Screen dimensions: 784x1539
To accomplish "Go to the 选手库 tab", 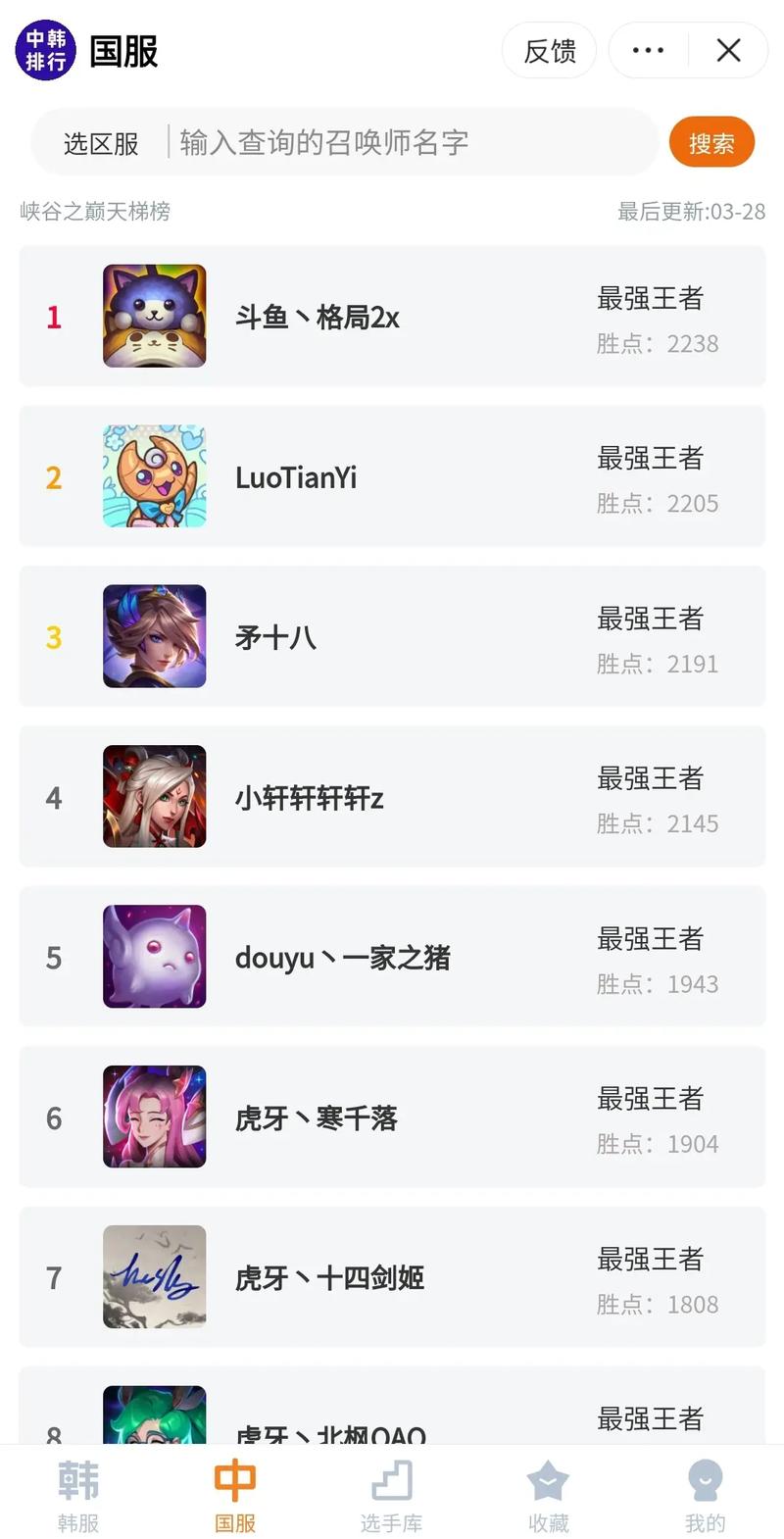I will tap(391, 1495).
